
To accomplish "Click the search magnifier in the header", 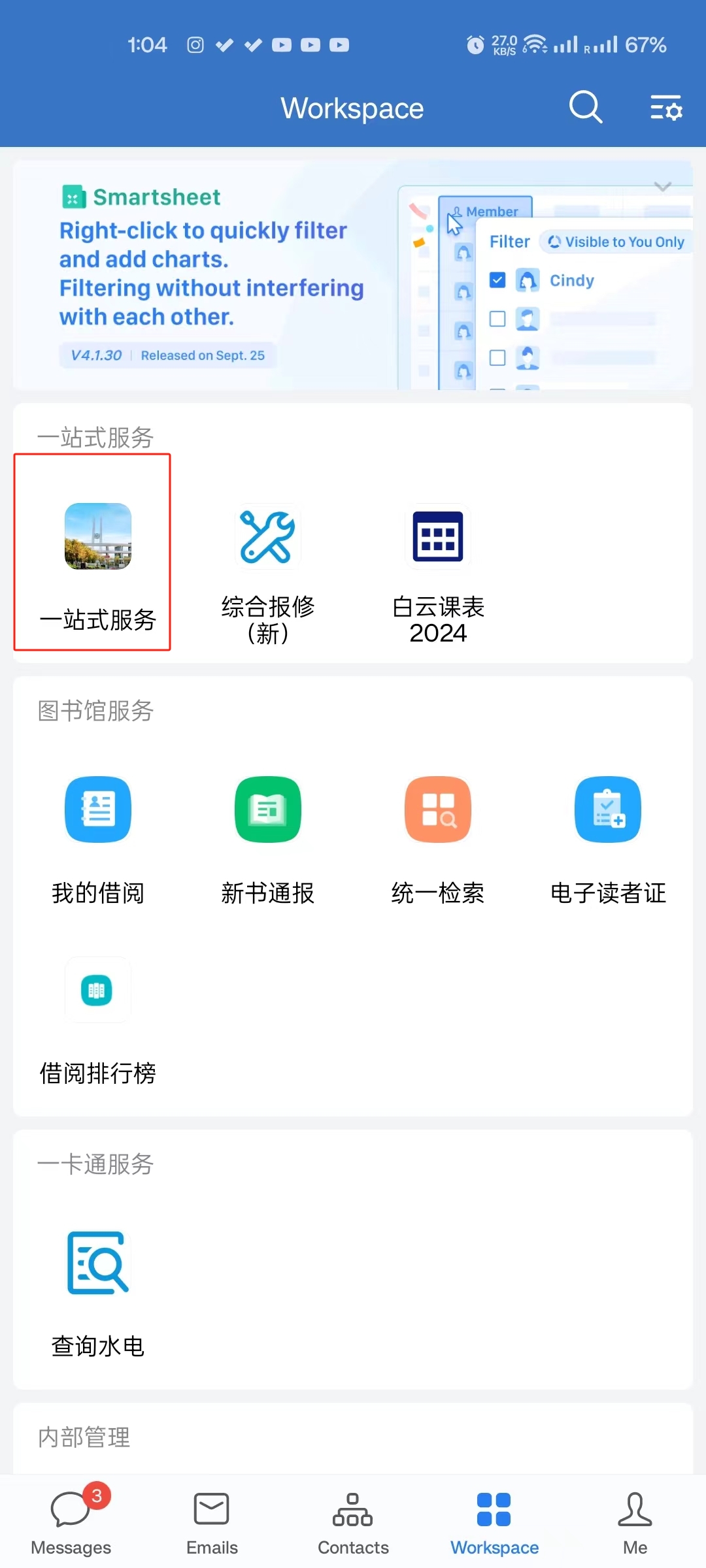I will click(585, 108).
